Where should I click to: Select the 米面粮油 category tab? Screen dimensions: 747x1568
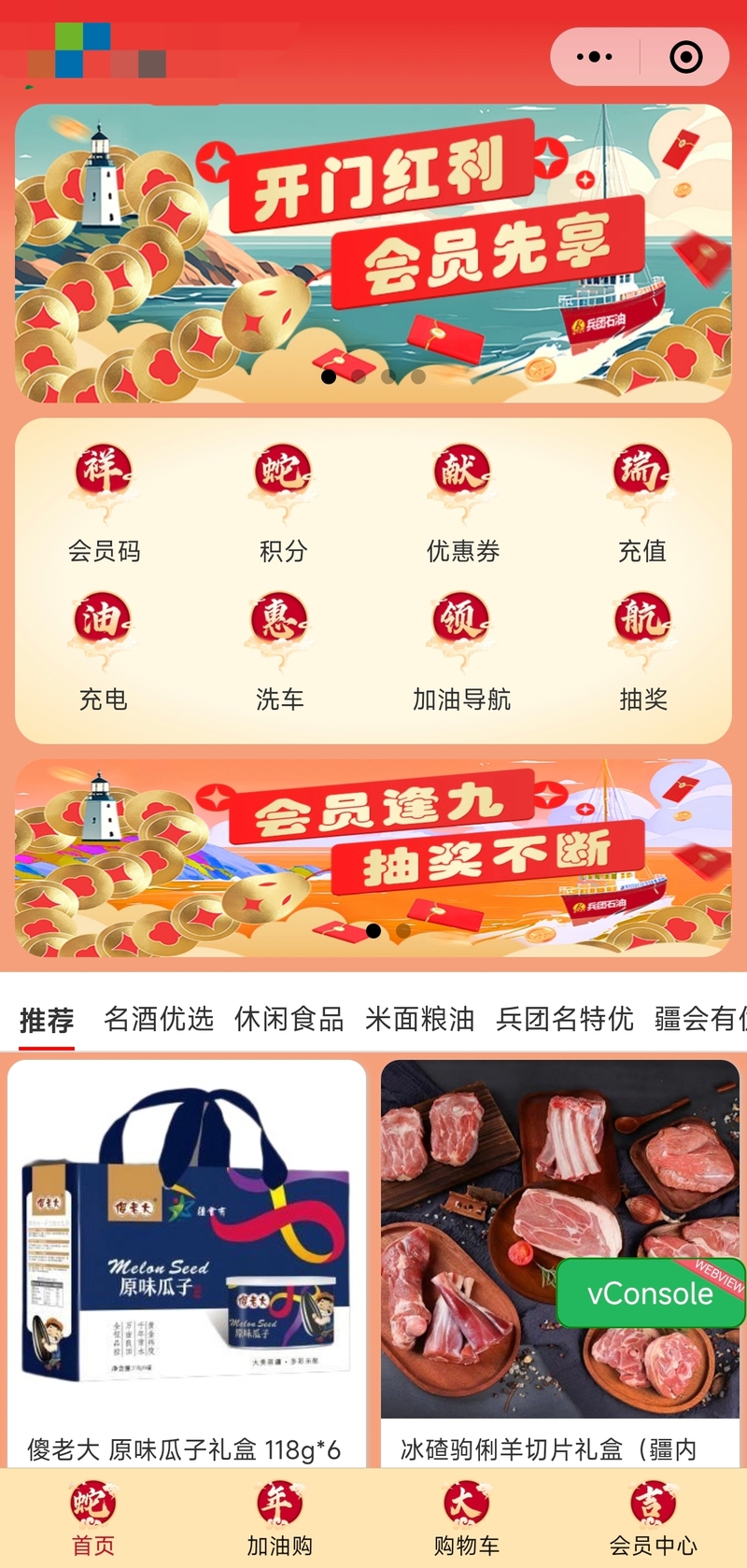(419, 1019)
